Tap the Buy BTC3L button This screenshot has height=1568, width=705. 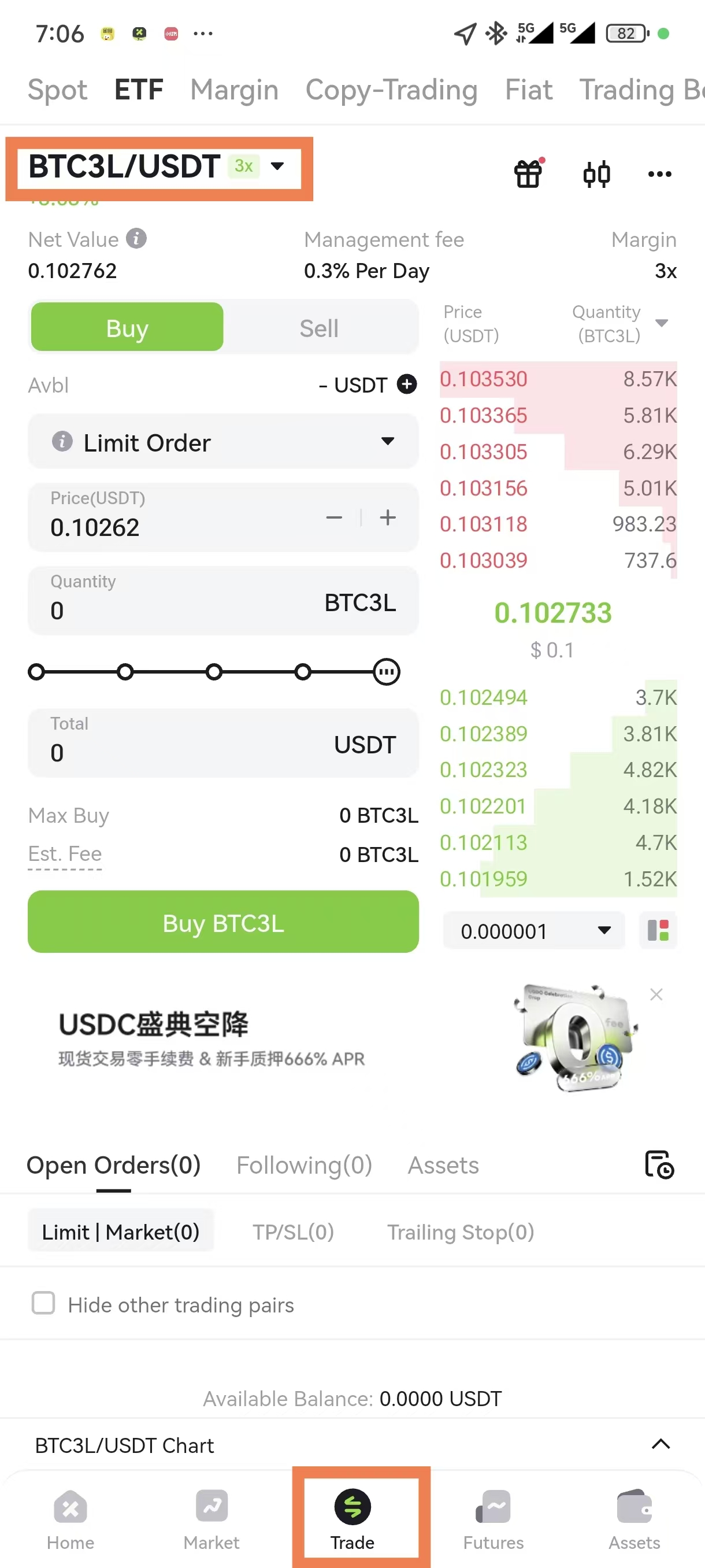point(222,922)
